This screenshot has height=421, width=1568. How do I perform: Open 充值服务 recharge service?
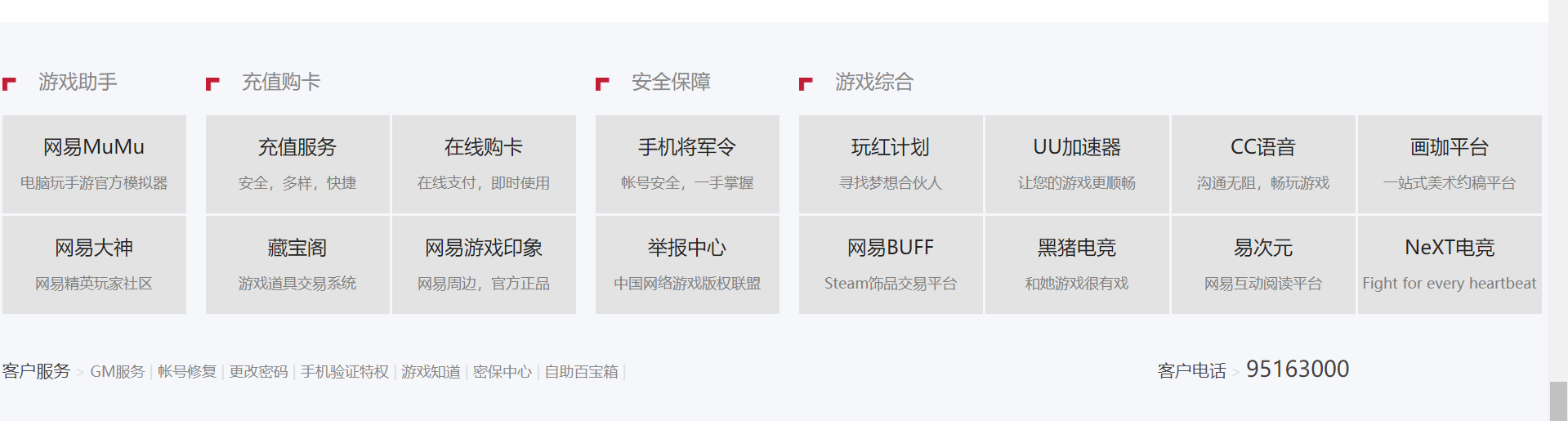coord(297,163)
